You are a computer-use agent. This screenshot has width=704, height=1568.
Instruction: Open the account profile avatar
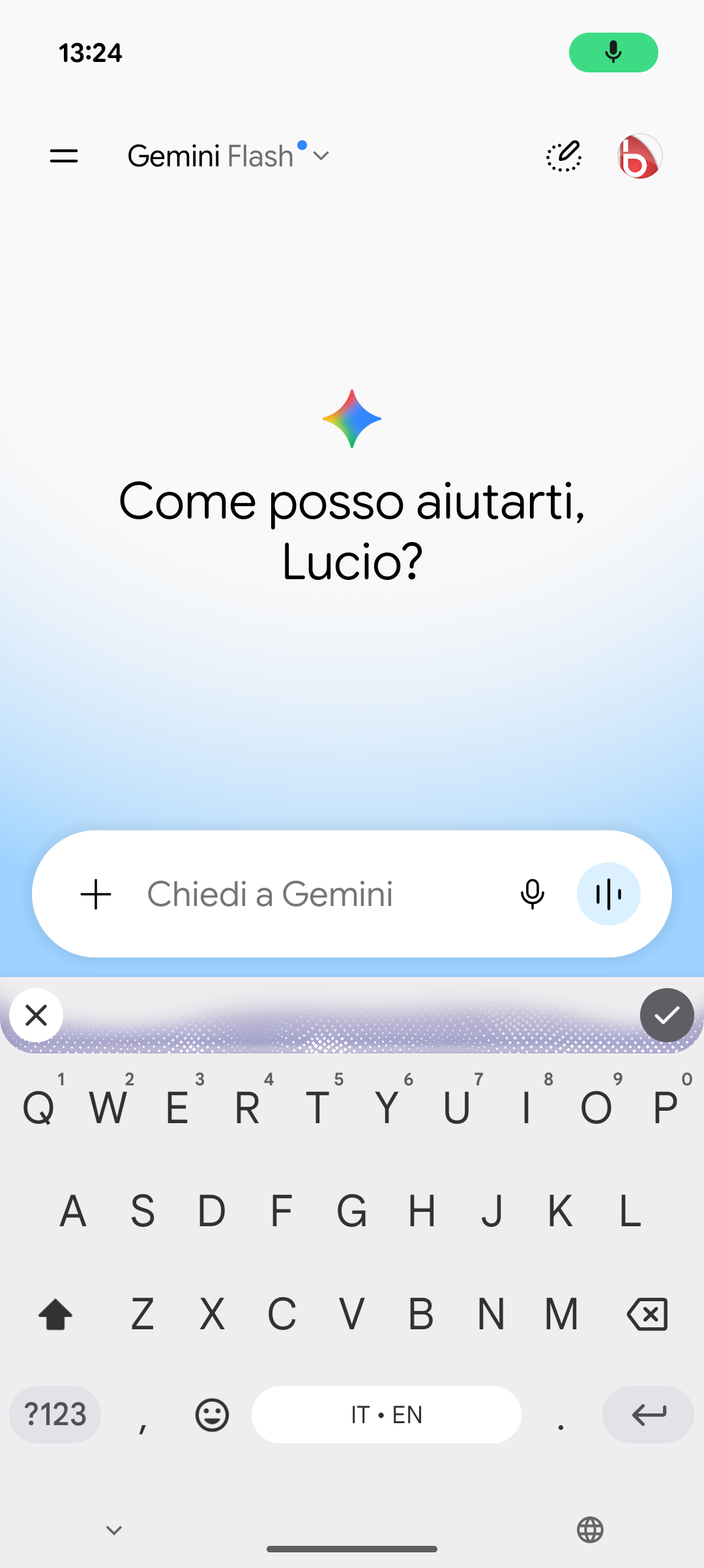(639, 156)
